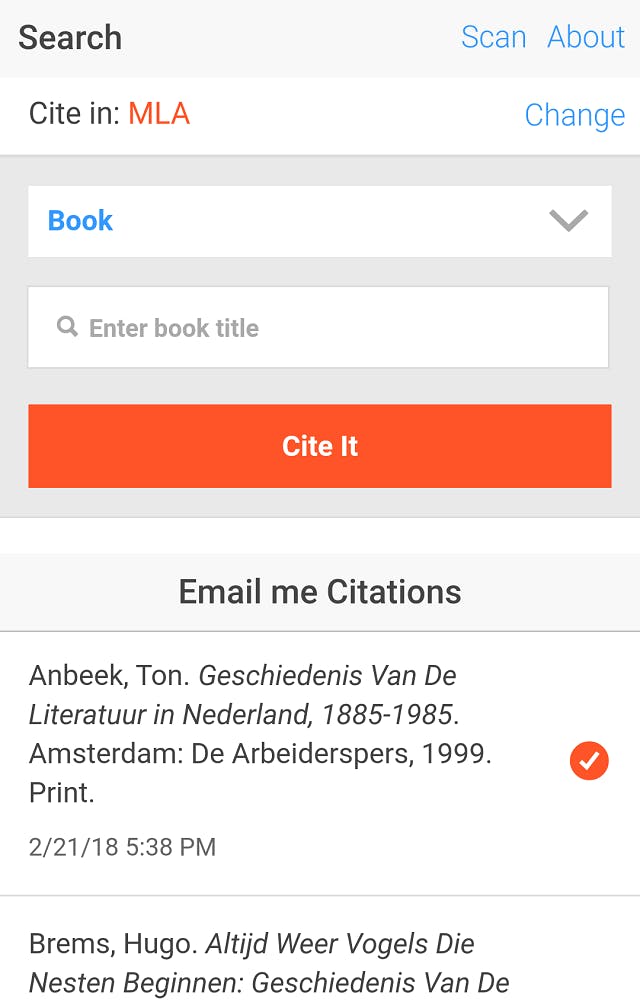Change the MLA citation style
This screenshot has height=1006, width=640.
coord(574,115)
